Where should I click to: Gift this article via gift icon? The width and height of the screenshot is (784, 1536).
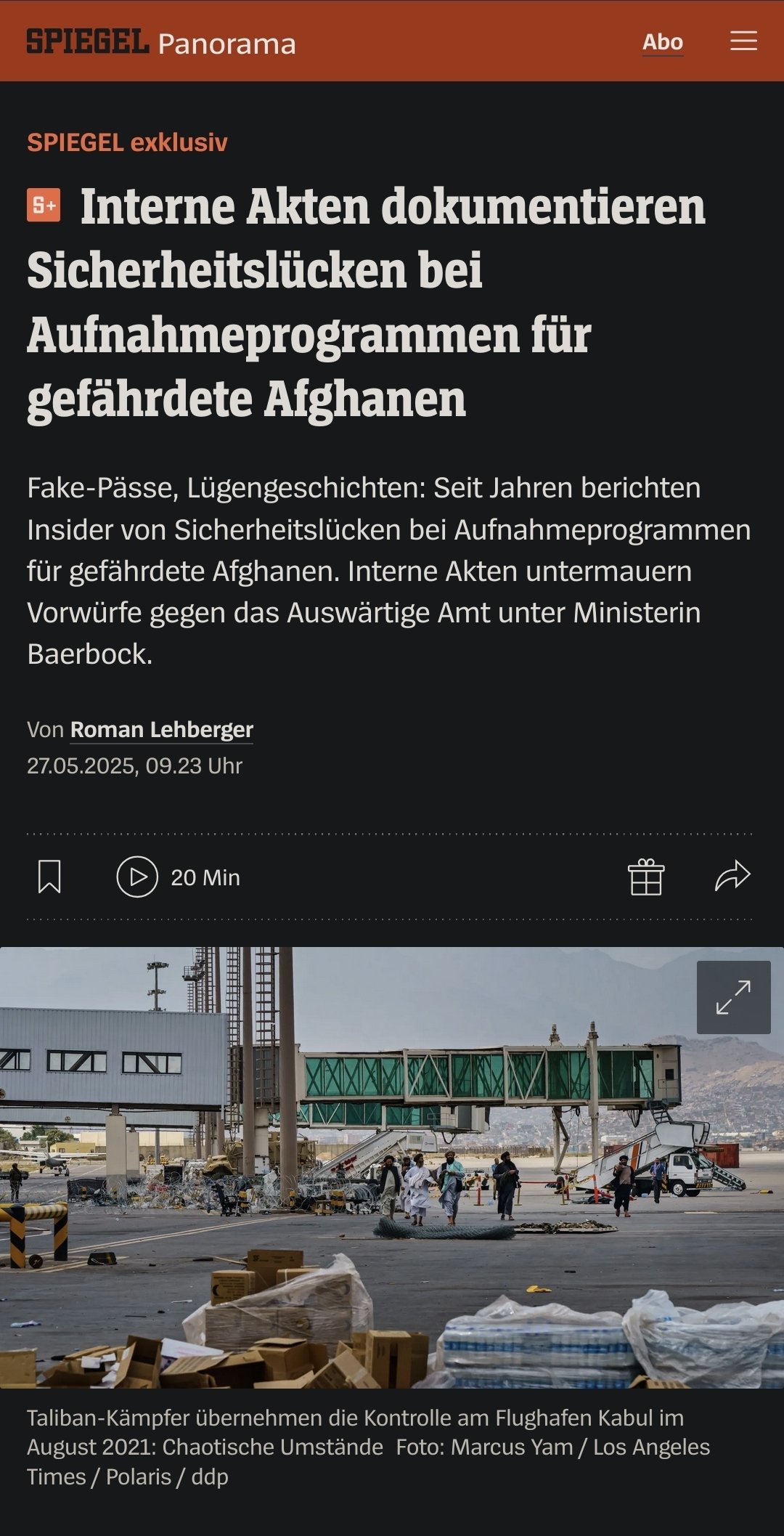pos(645,877)
